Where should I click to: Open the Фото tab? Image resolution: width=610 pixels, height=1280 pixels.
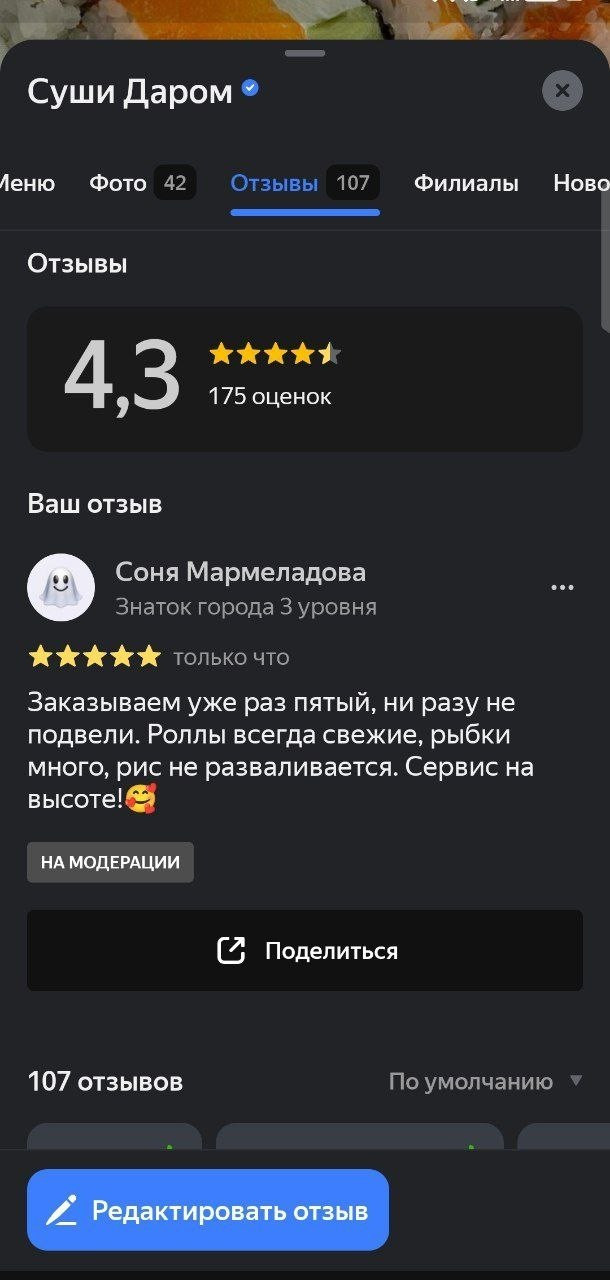coord(140,183)
